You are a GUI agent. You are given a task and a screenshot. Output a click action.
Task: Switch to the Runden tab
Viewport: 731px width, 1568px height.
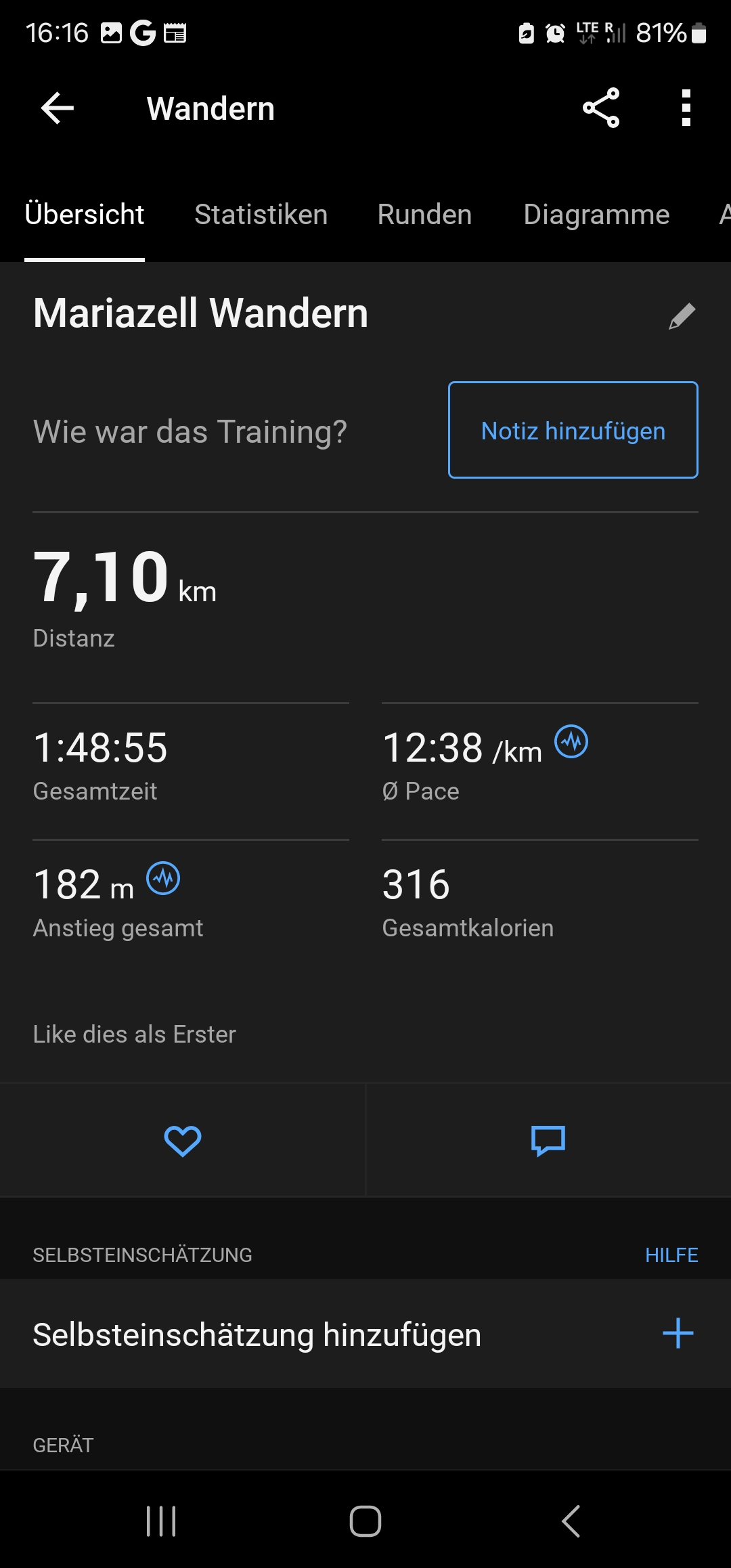[424, 215]
